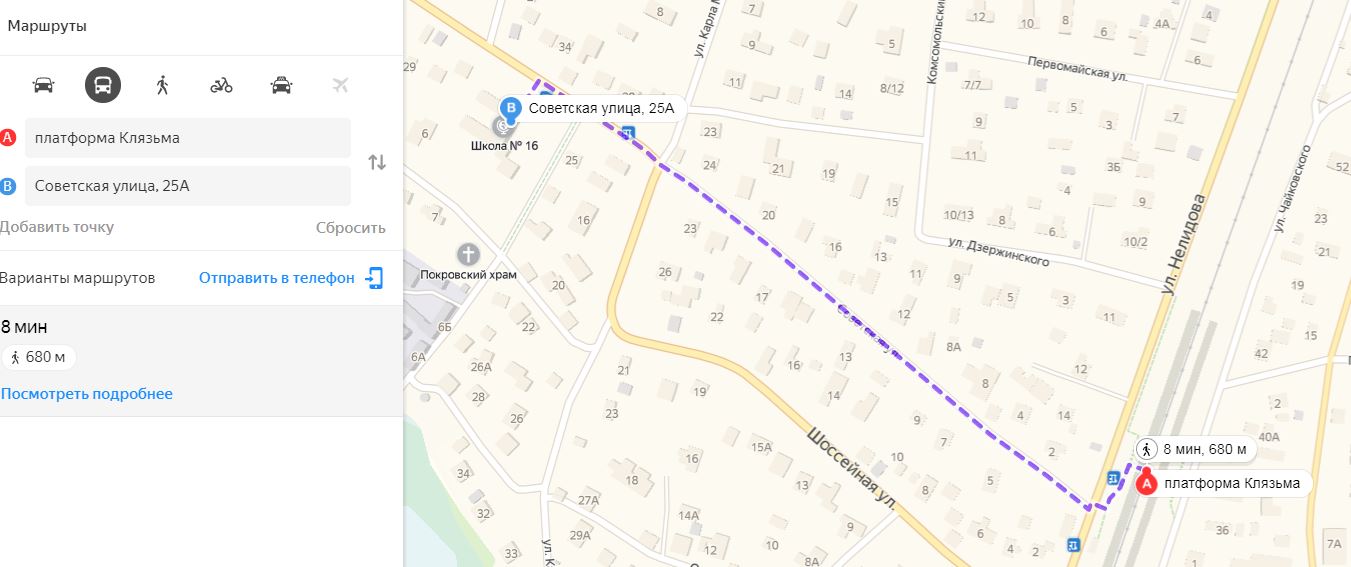Switch to walking route mode
This screenshot has height=567, width=1351.
point(162,85)
